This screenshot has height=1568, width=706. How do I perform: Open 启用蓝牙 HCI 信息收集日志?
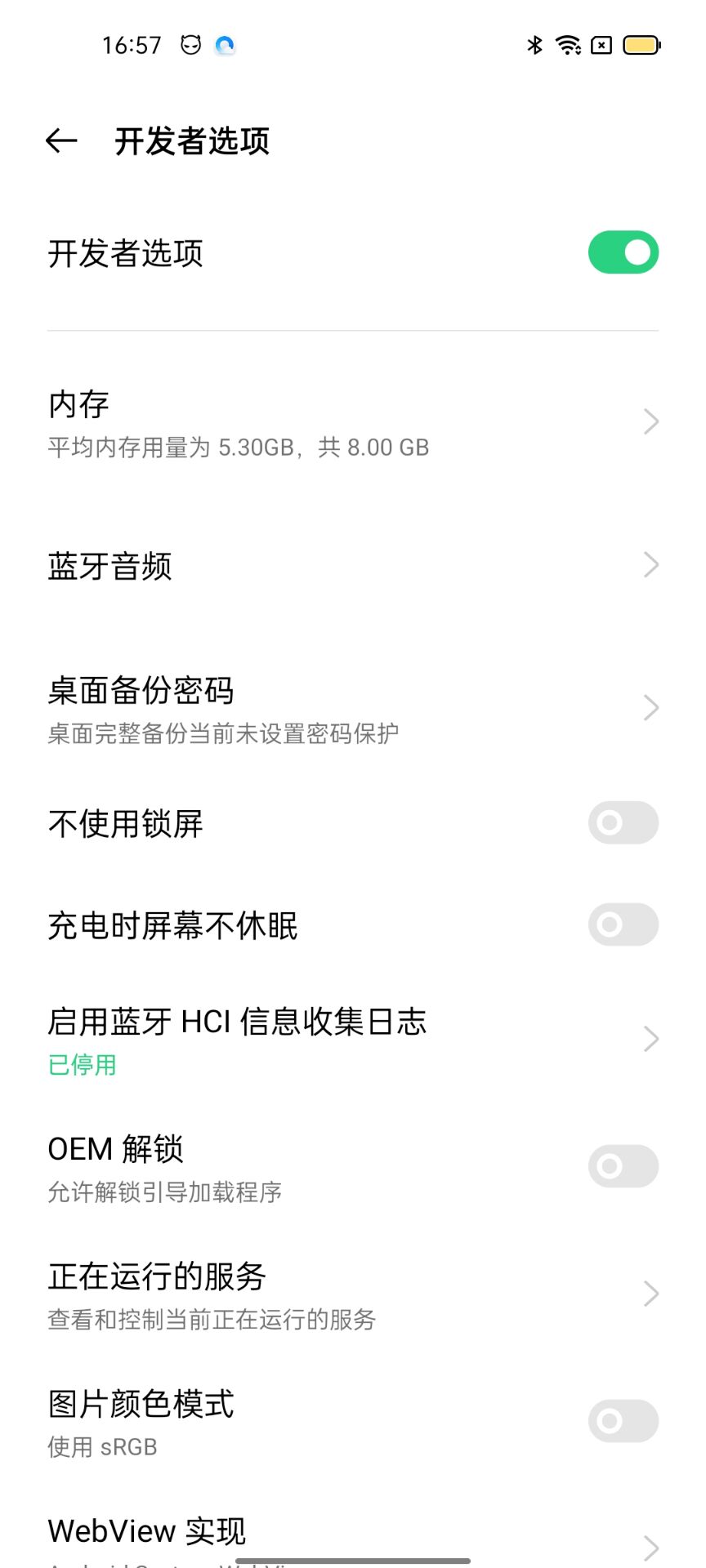[x=353, y=1040]
